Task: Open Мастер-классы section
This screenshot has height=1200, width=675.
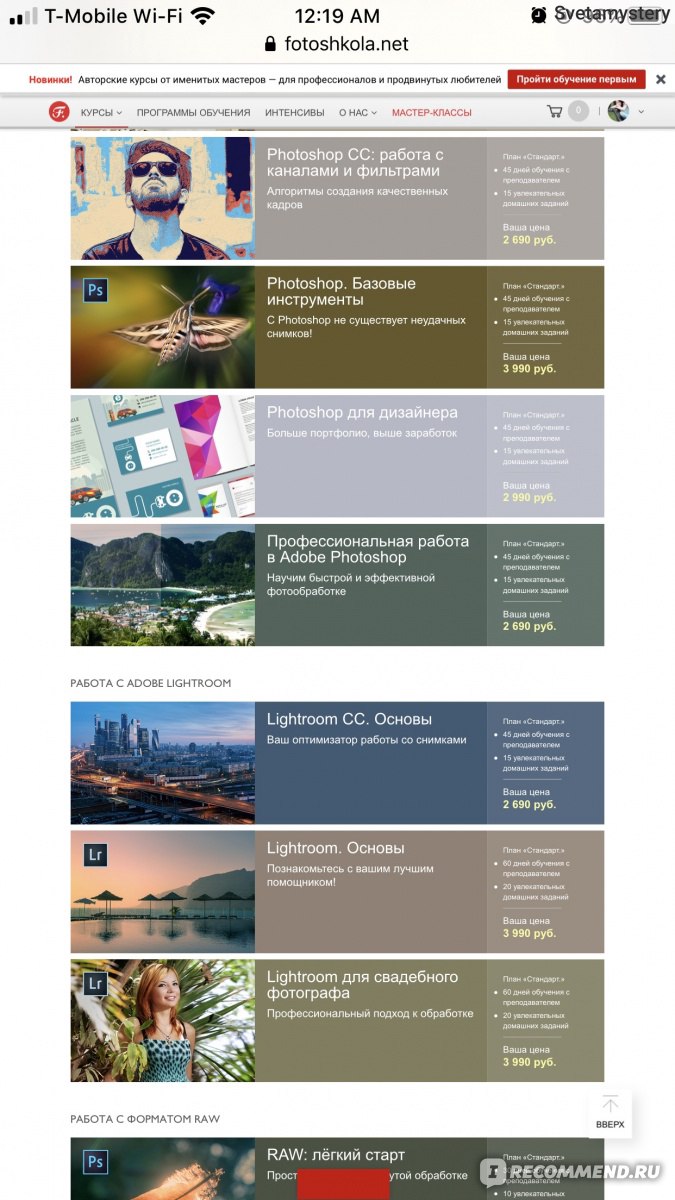Action: 432,113
